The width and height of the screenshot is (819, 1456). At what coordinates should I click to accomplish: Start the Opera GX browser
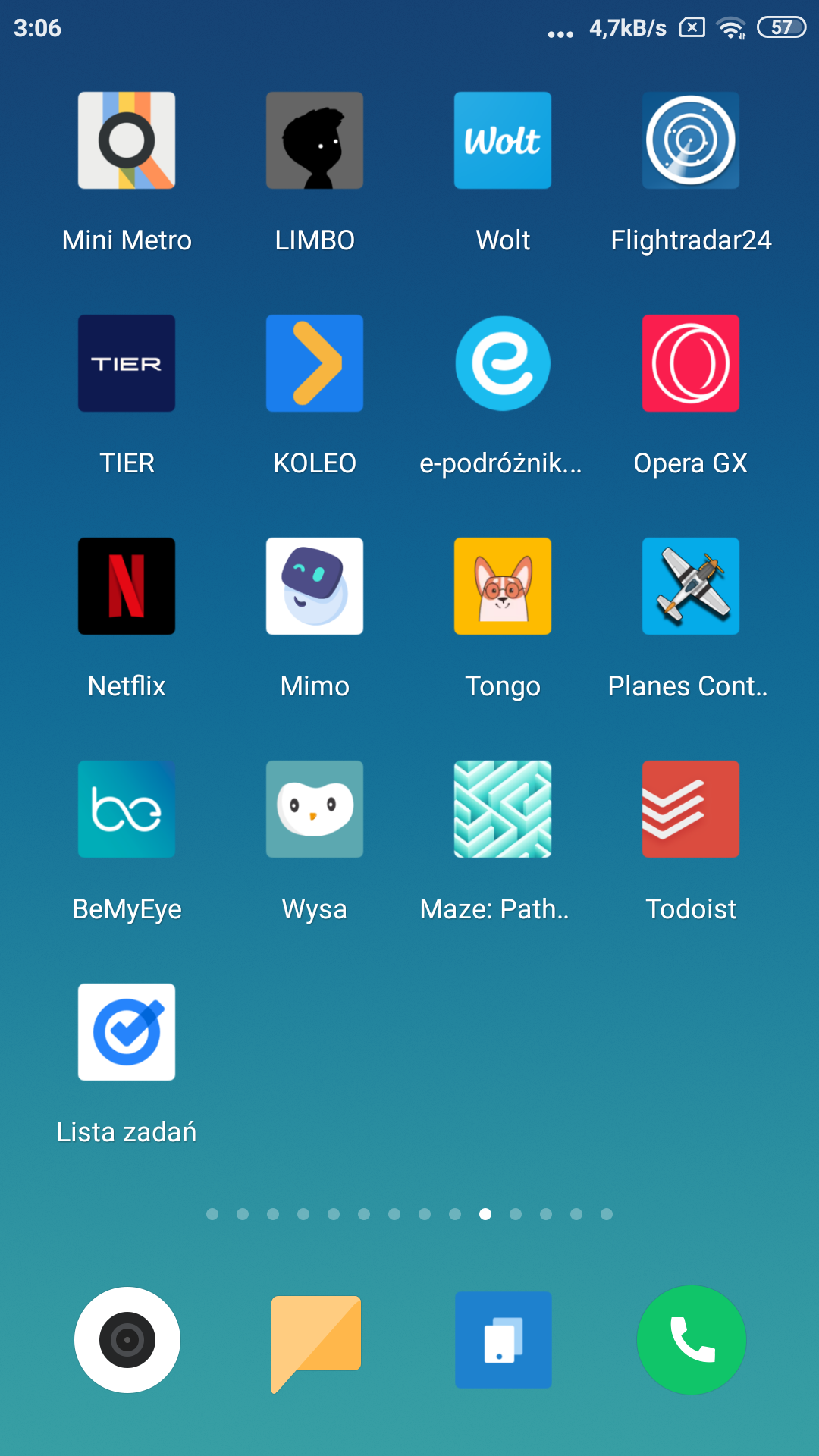click(x=691, y=363)
